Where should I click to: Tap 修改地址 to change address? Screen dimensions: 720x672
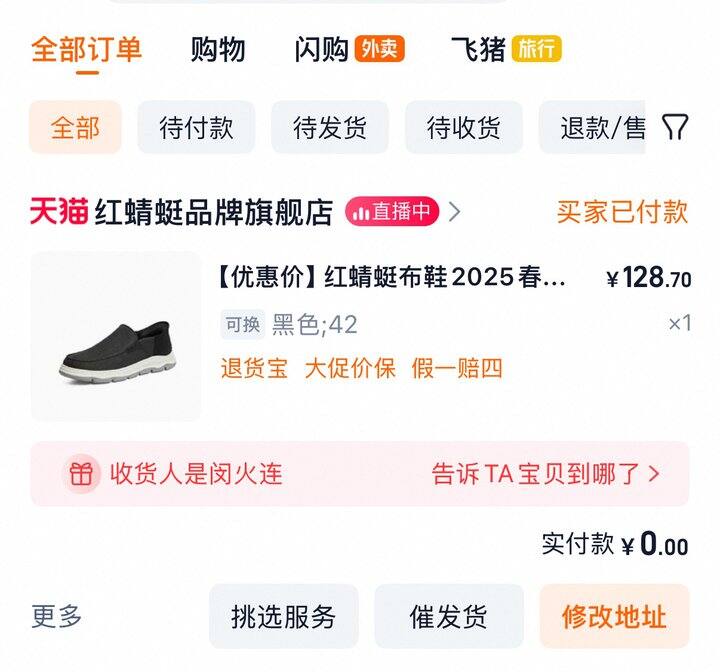[x=614, y=616]
